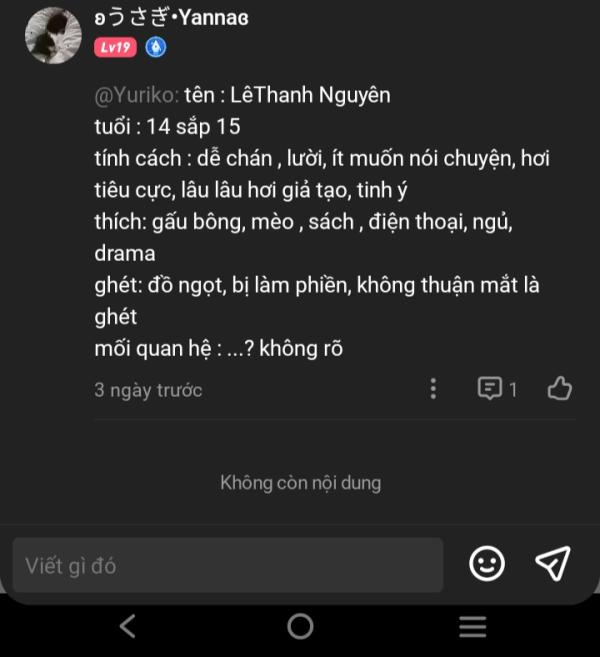The width and height of the screenshot is (600, 657).
Task: Tap the @Yuriko mention link
Action: (135, 96)
